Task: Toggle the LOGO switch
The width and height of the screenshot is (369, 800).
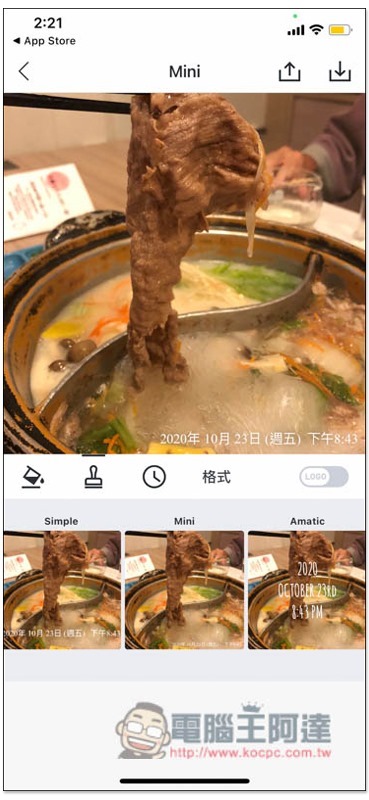Action: pos(324,477)
